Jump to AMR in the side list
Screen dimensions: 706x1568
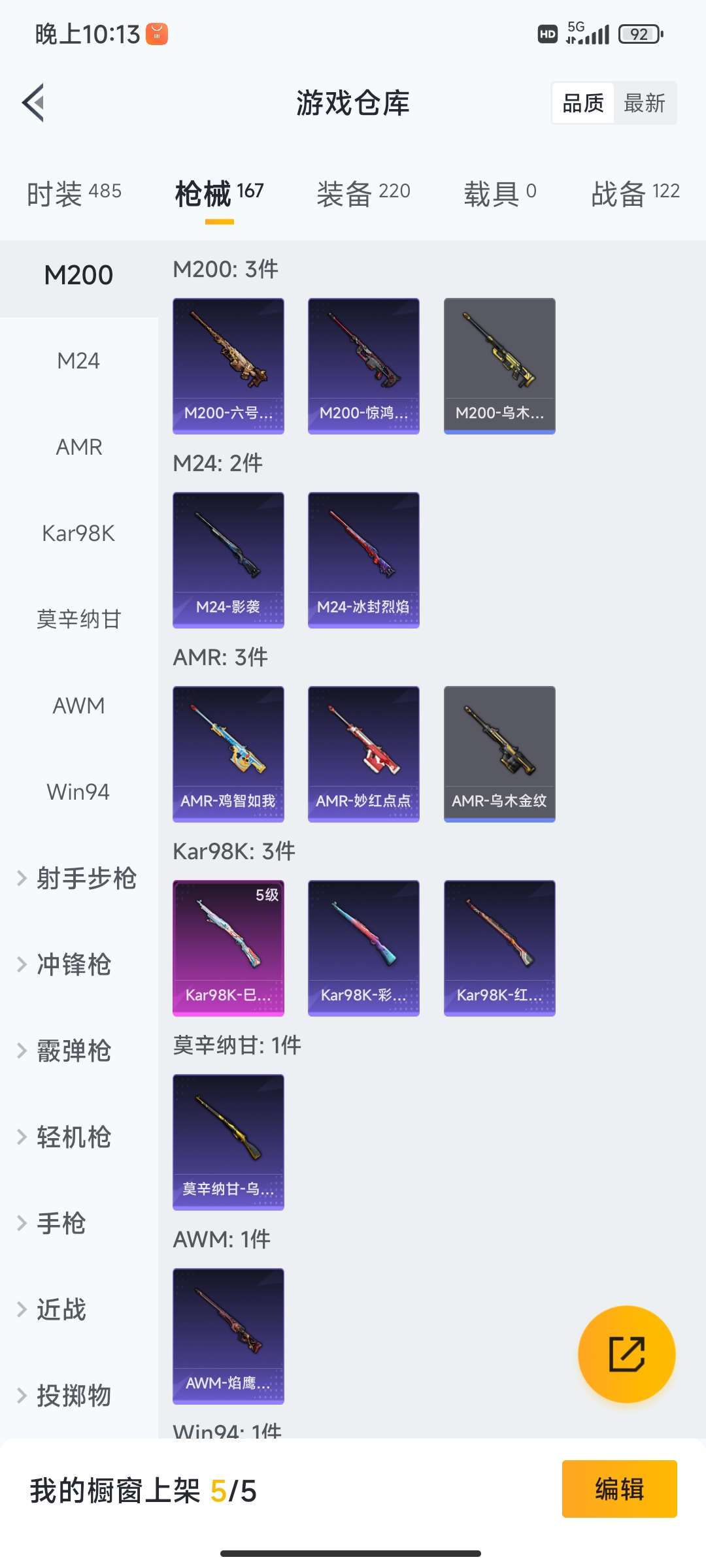[x=78, y=447]
